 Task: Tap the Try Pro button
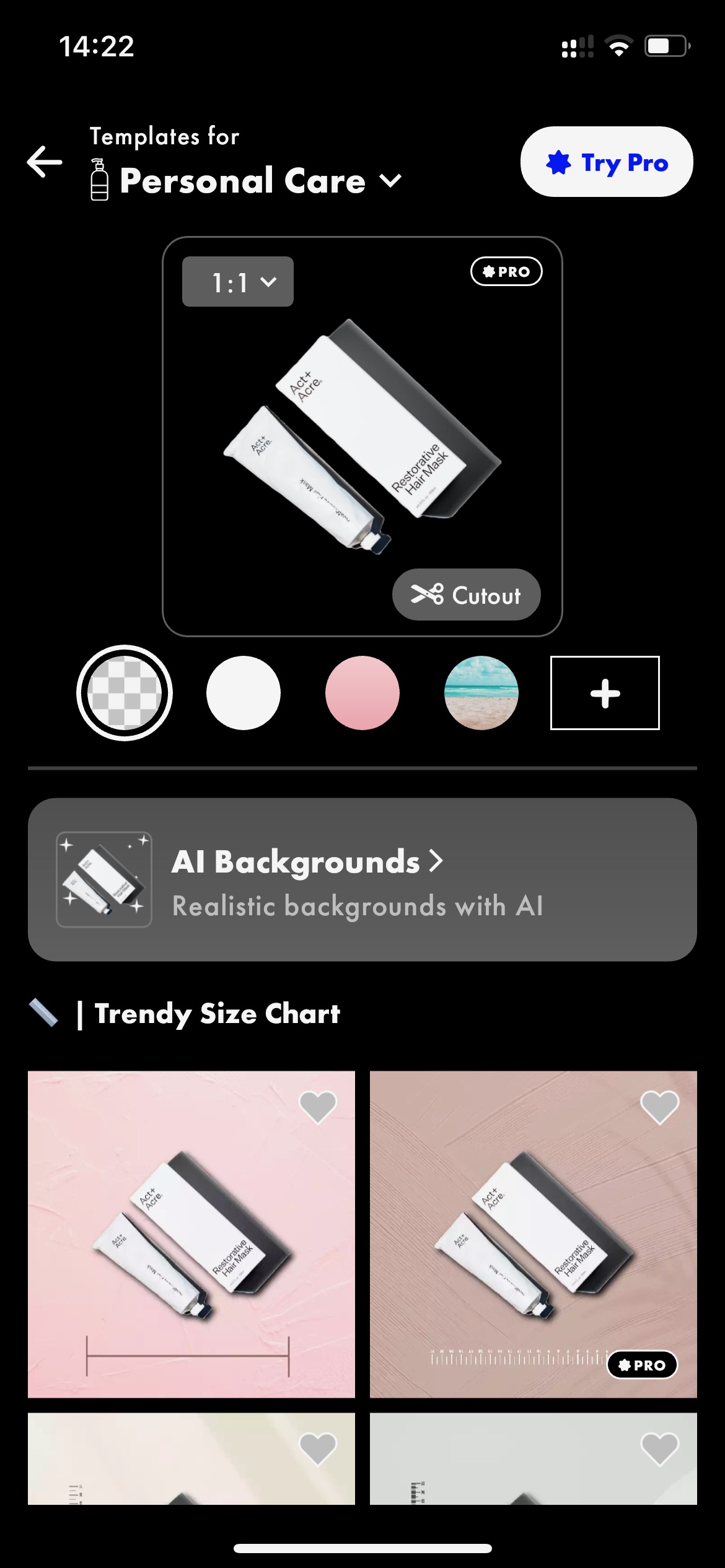pyautogui.click(x=607, y=162)
